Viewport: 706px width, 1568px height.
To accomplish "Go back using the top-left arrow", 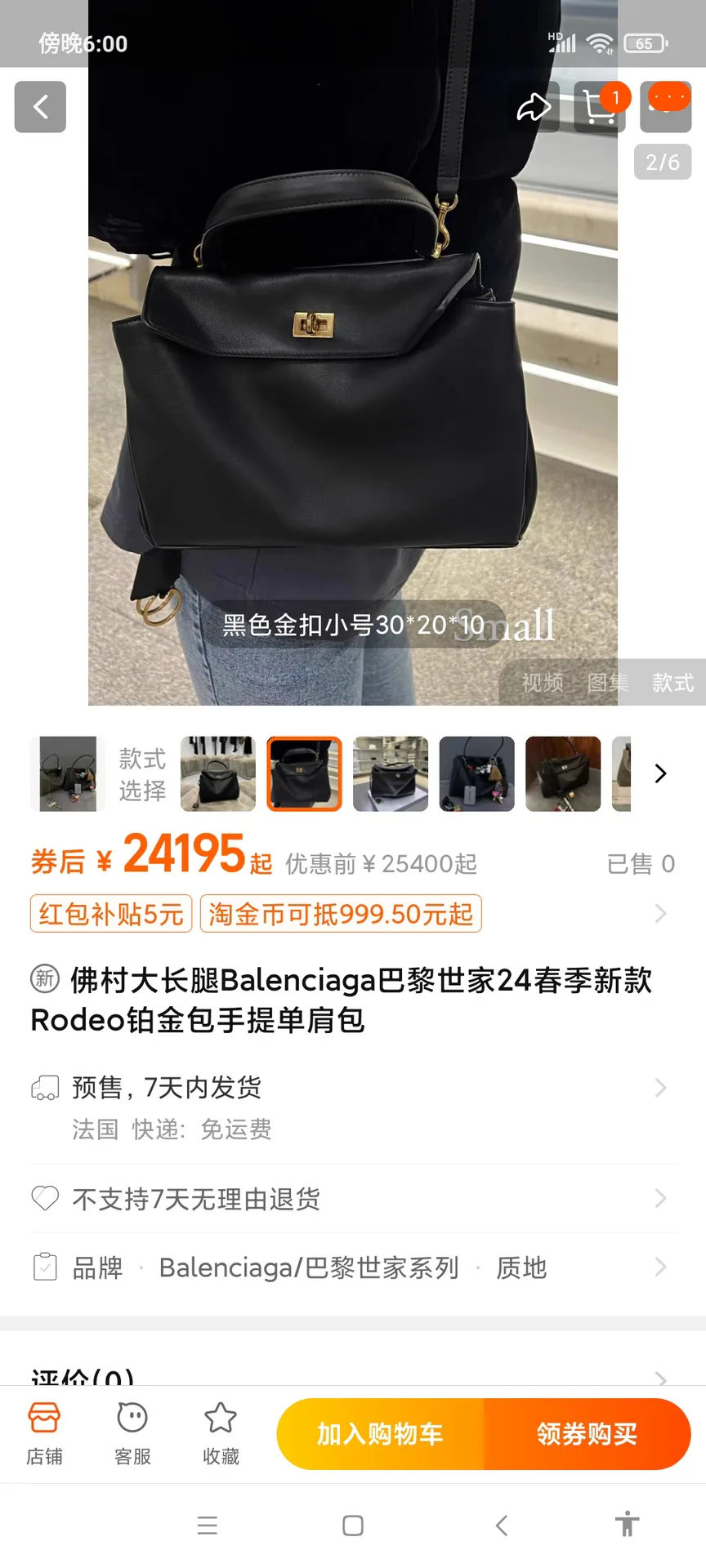I will pos(40,107).
